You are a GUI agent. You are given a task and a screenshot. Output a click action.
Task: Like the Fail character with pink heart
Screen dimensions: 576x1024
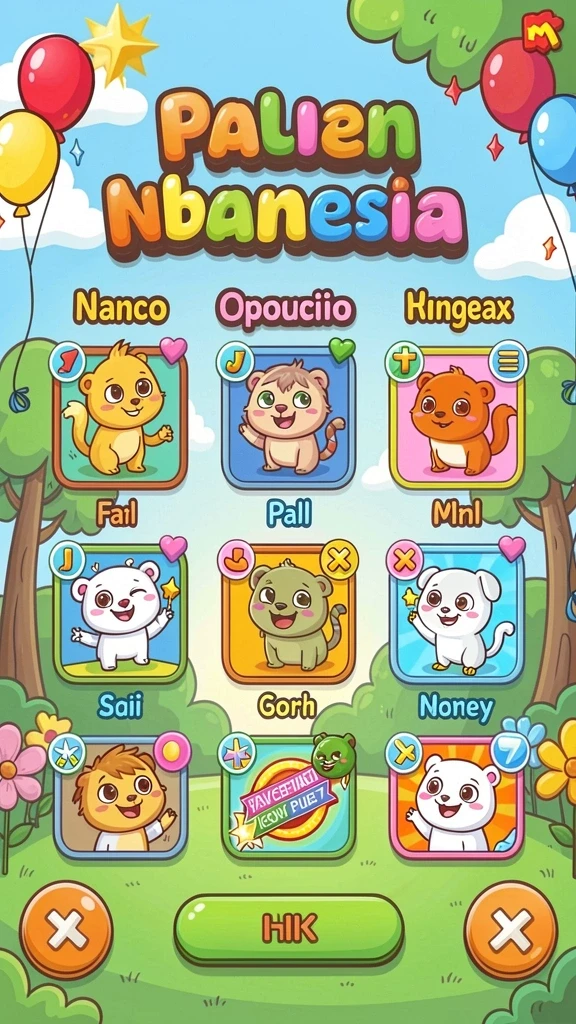173,350
